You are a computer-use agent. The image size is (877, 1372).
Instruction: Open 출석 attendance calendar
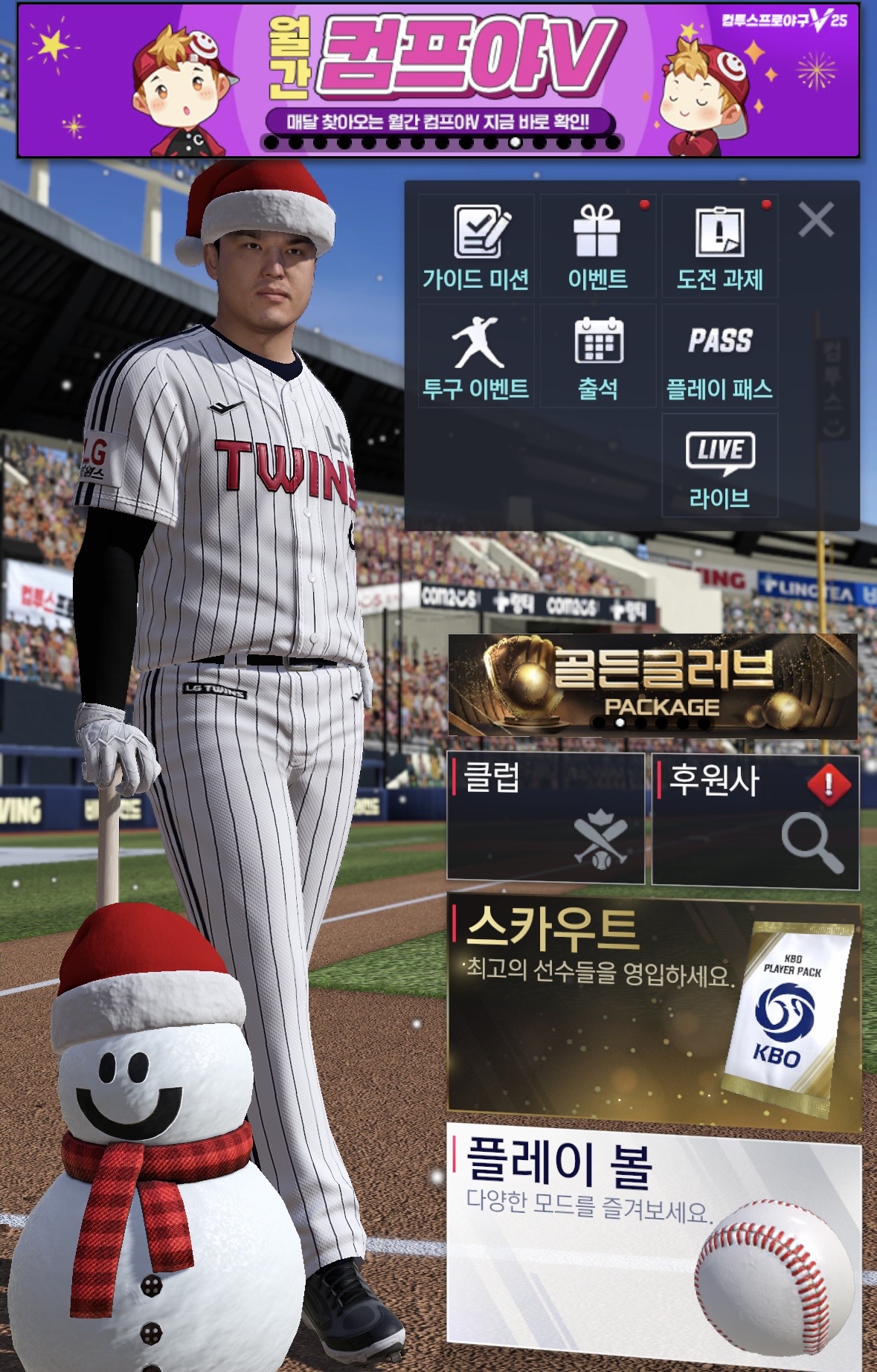click(x=597, y=356)
